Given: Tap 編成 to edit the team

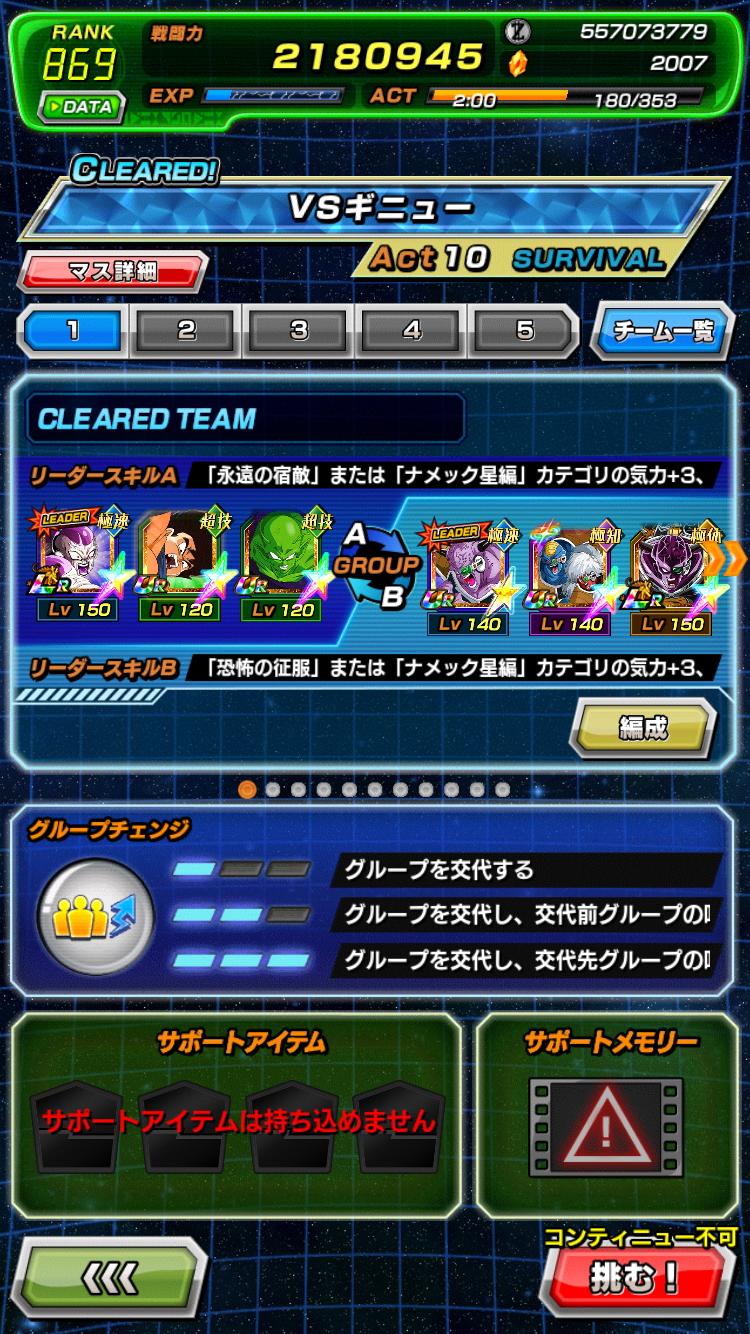Looking at the screenshot, I should [x=643, y=728].
